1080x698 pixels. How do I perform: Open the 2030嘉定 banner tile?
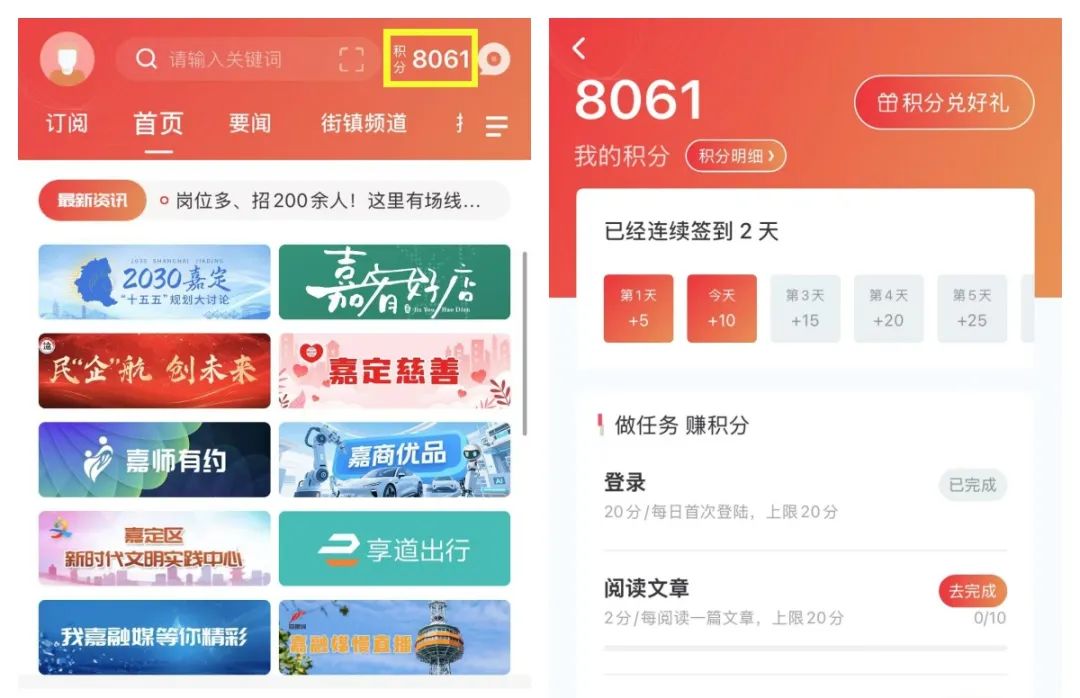tap(154, 282)
